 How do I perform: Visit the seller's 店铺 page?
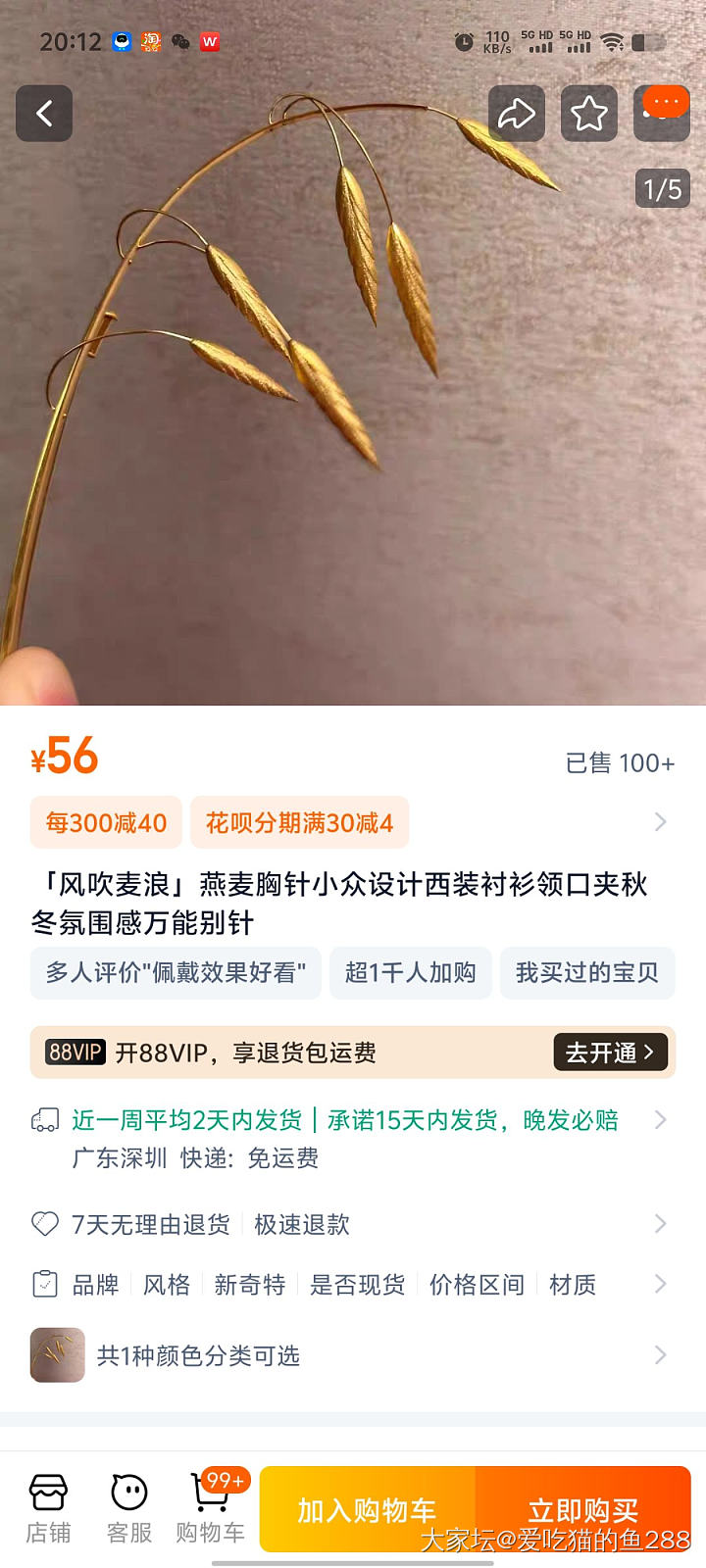point(48,1508)
